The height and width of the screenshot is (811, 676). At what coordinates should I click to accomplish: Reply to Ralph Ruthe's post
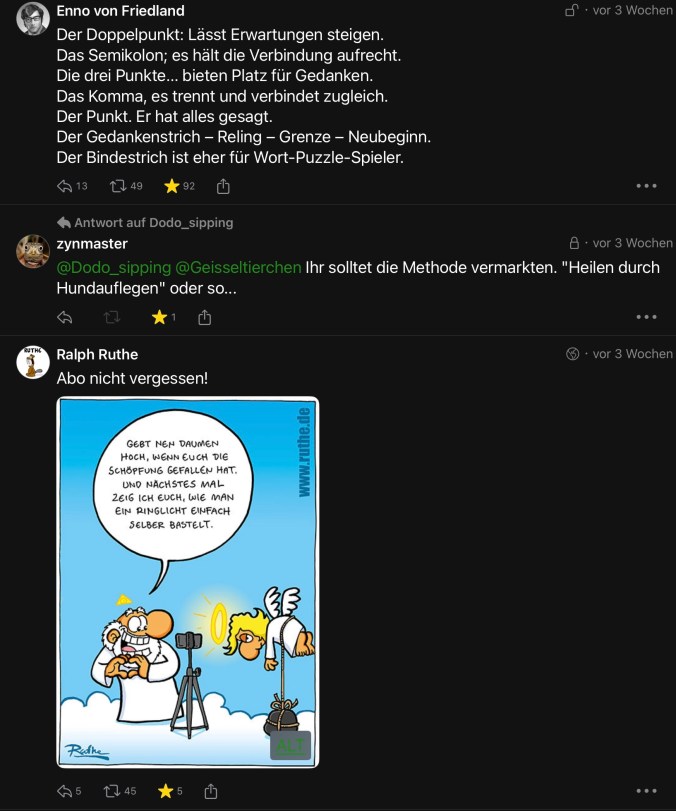(x=66, y=791)
